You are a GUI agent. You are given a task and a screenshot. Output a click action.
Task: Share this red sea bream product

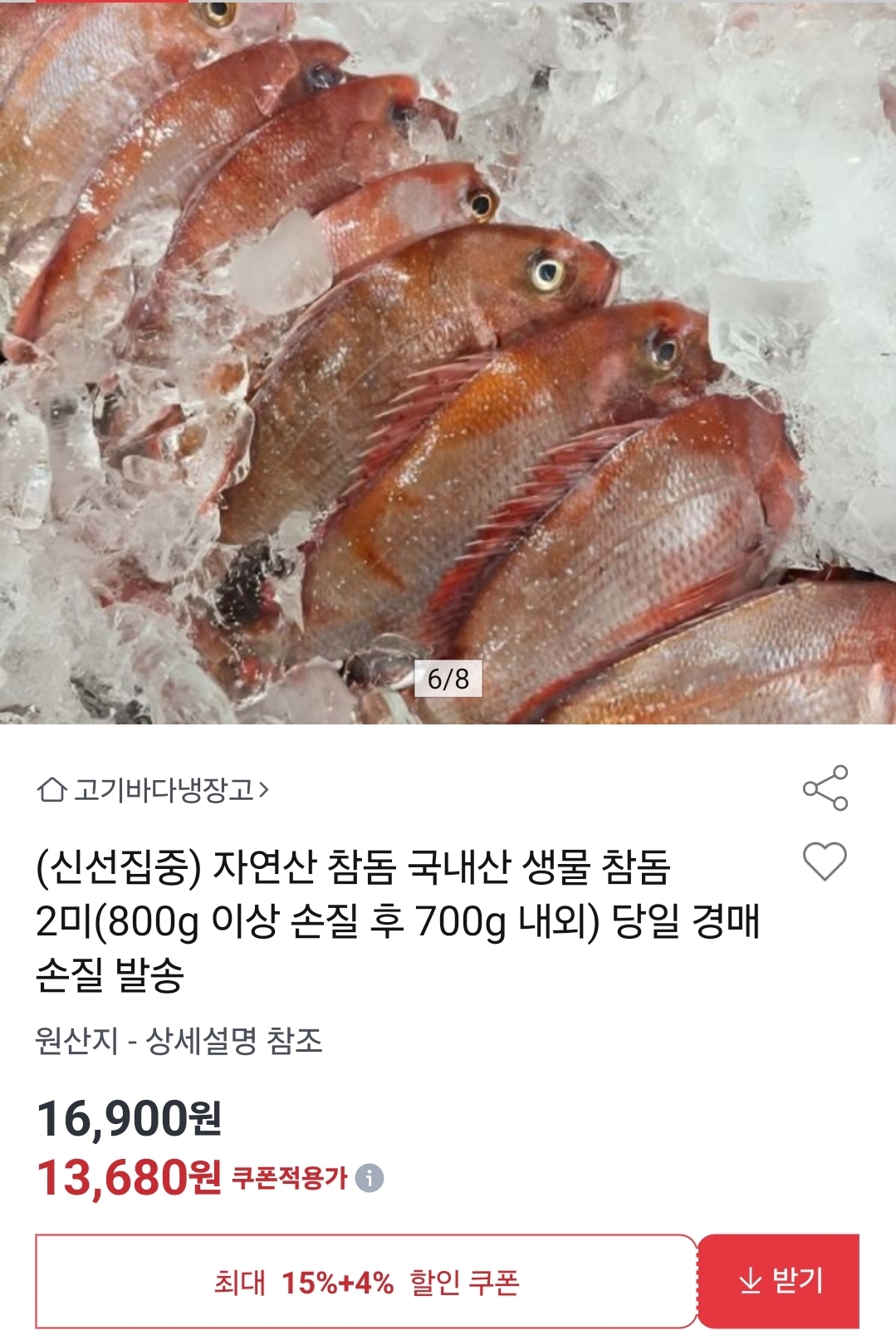point(825,788)
